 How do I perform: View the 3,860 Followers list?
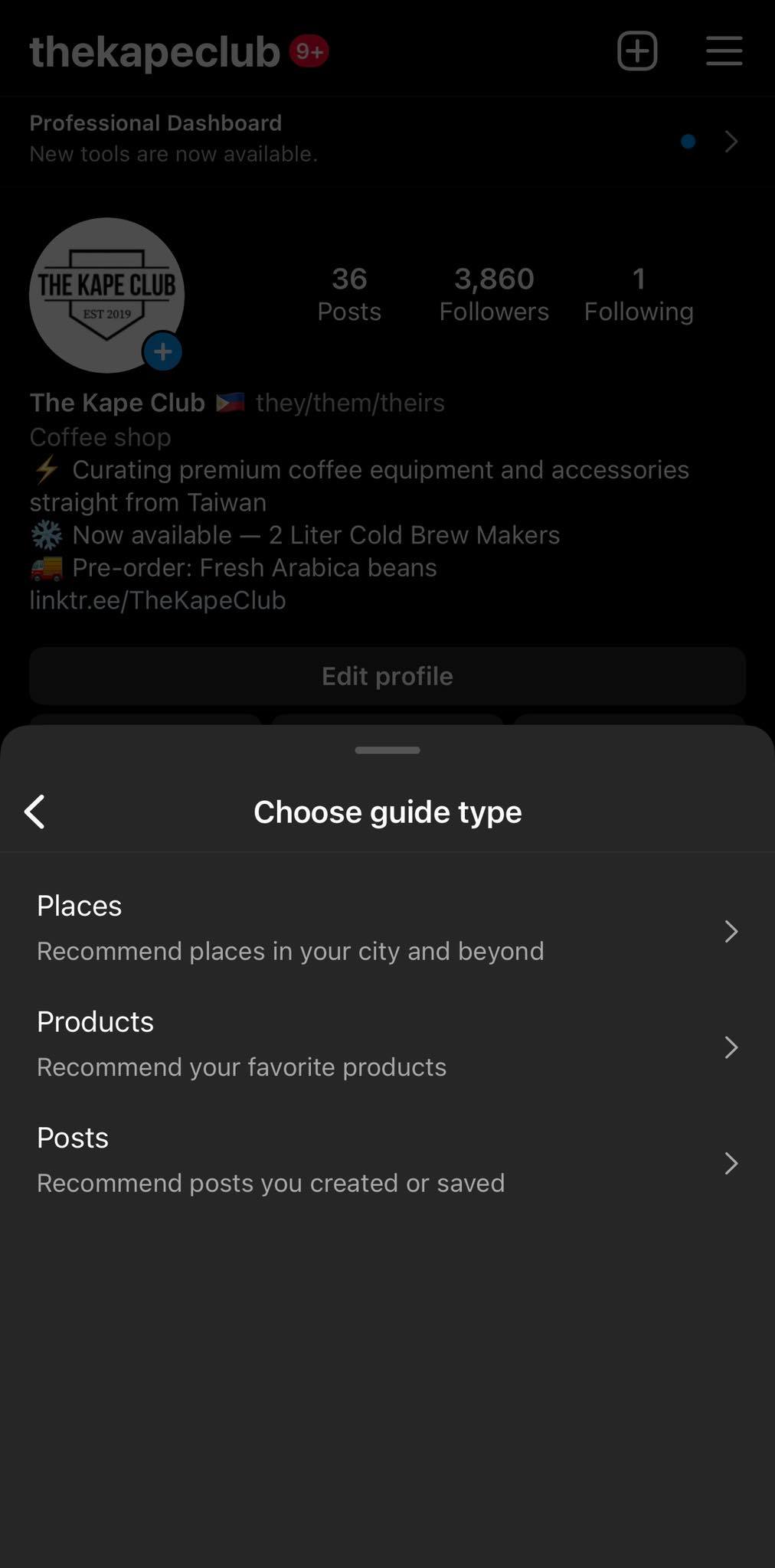click(494, 293)
